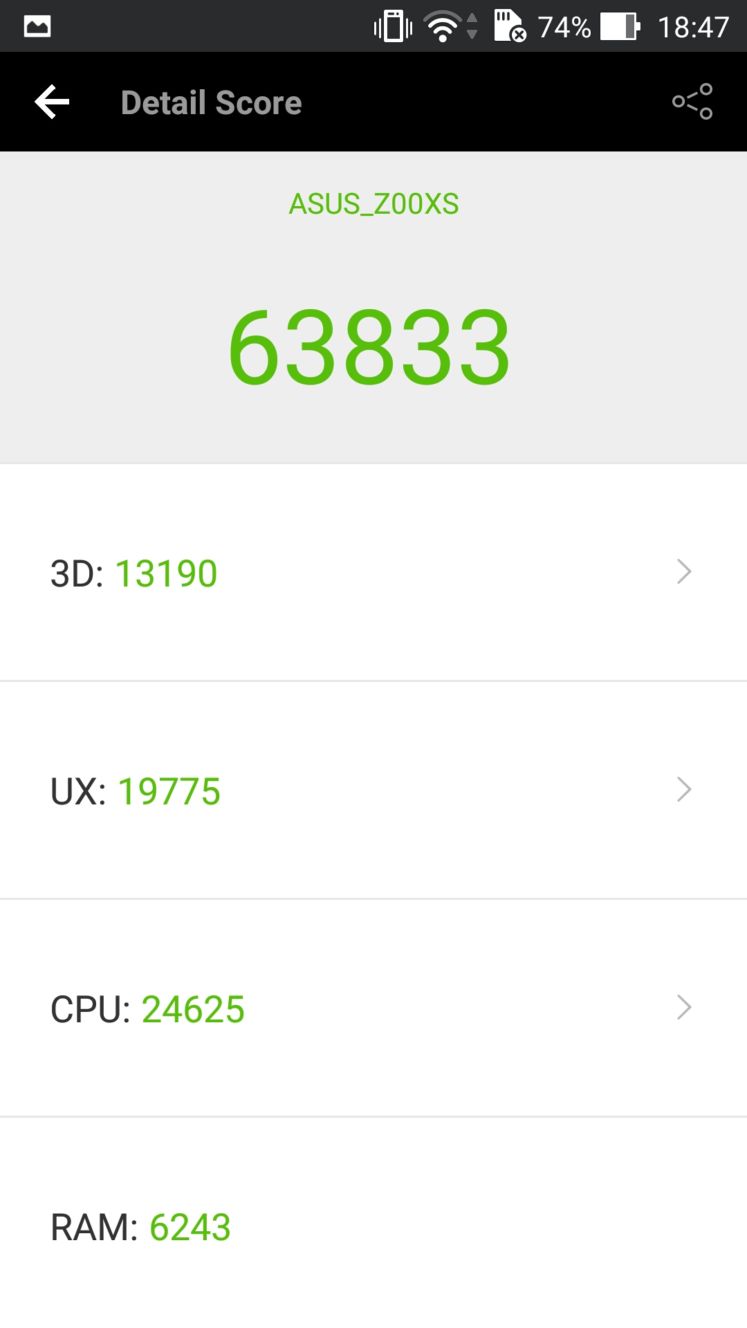Viewport: 747px width, 1328px height.
Task: Share the benchmark score
Action: pos(692,102)
